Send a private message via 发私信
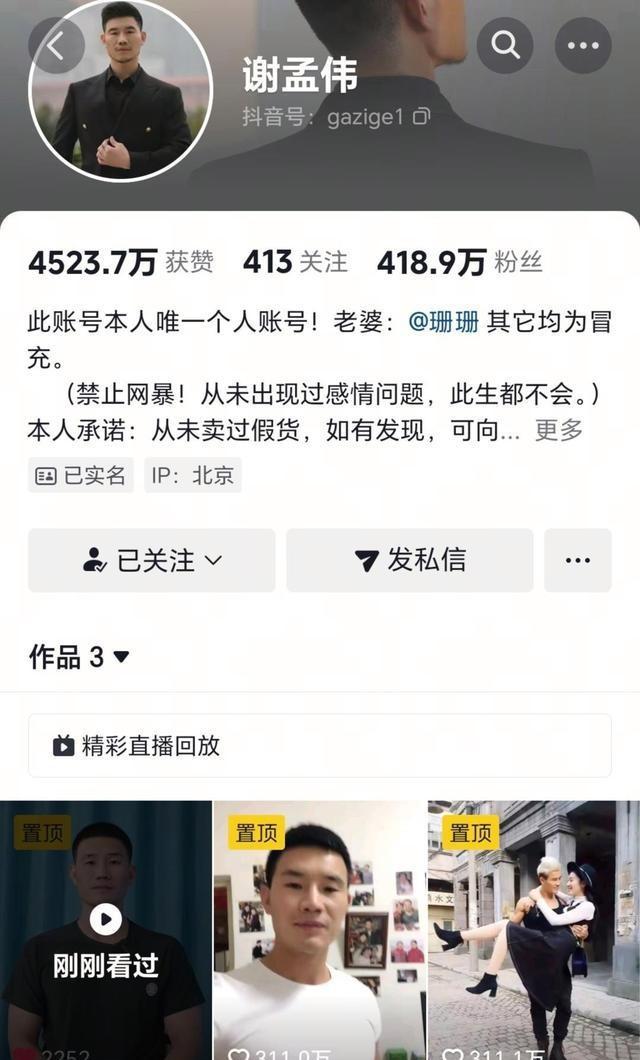 pos(410,560)
